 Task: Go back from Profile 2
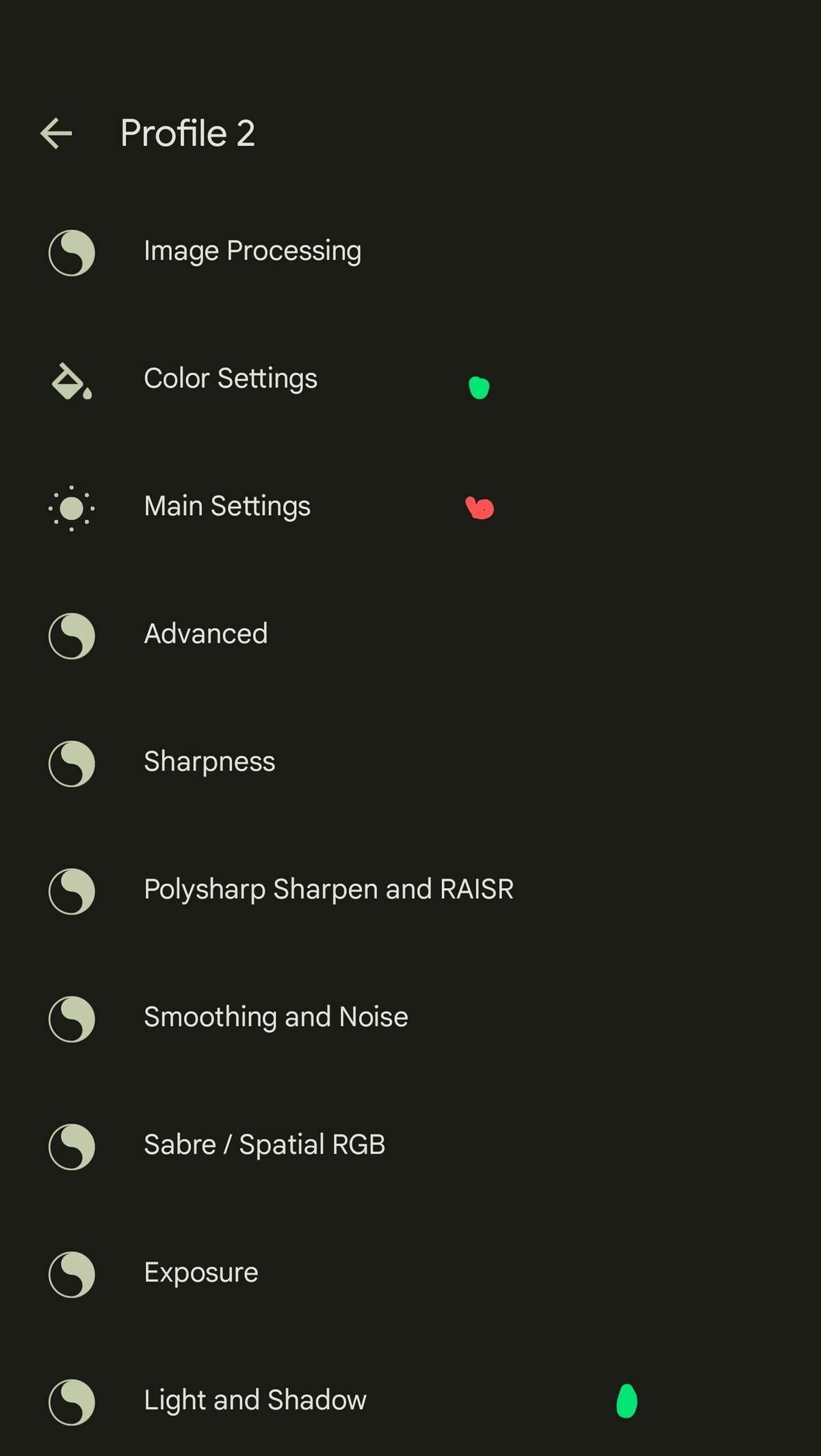[56, 133]
